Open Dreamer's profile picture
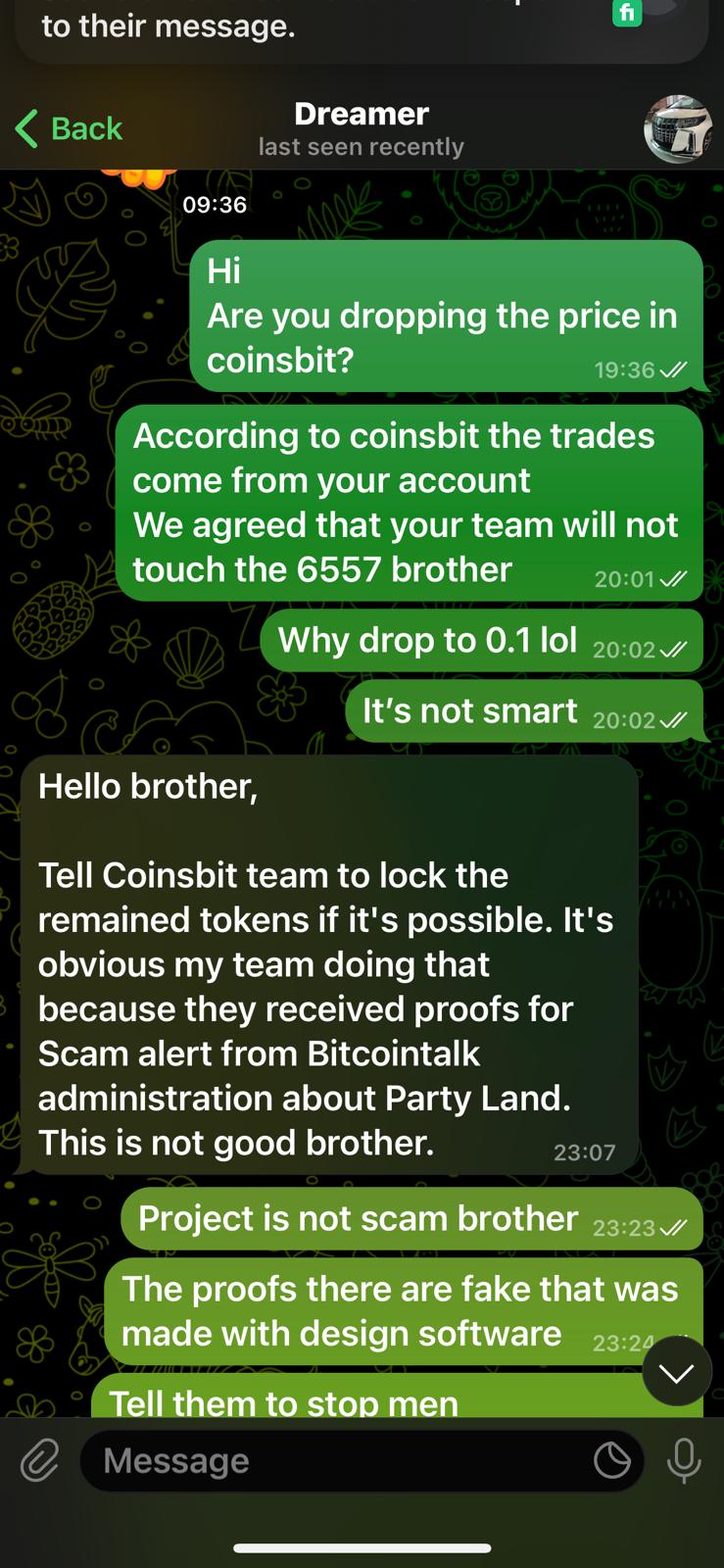The width and height of the screenshot is (724, 1568). point(677,128)
